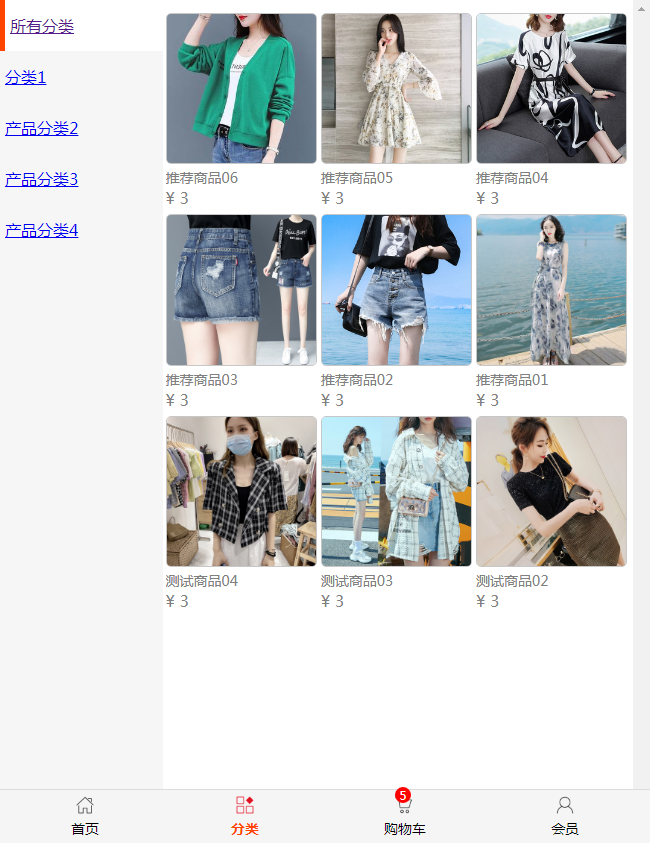Open product 测试商品03
This screenshot has height=843, width=650.
click(396, 491)
